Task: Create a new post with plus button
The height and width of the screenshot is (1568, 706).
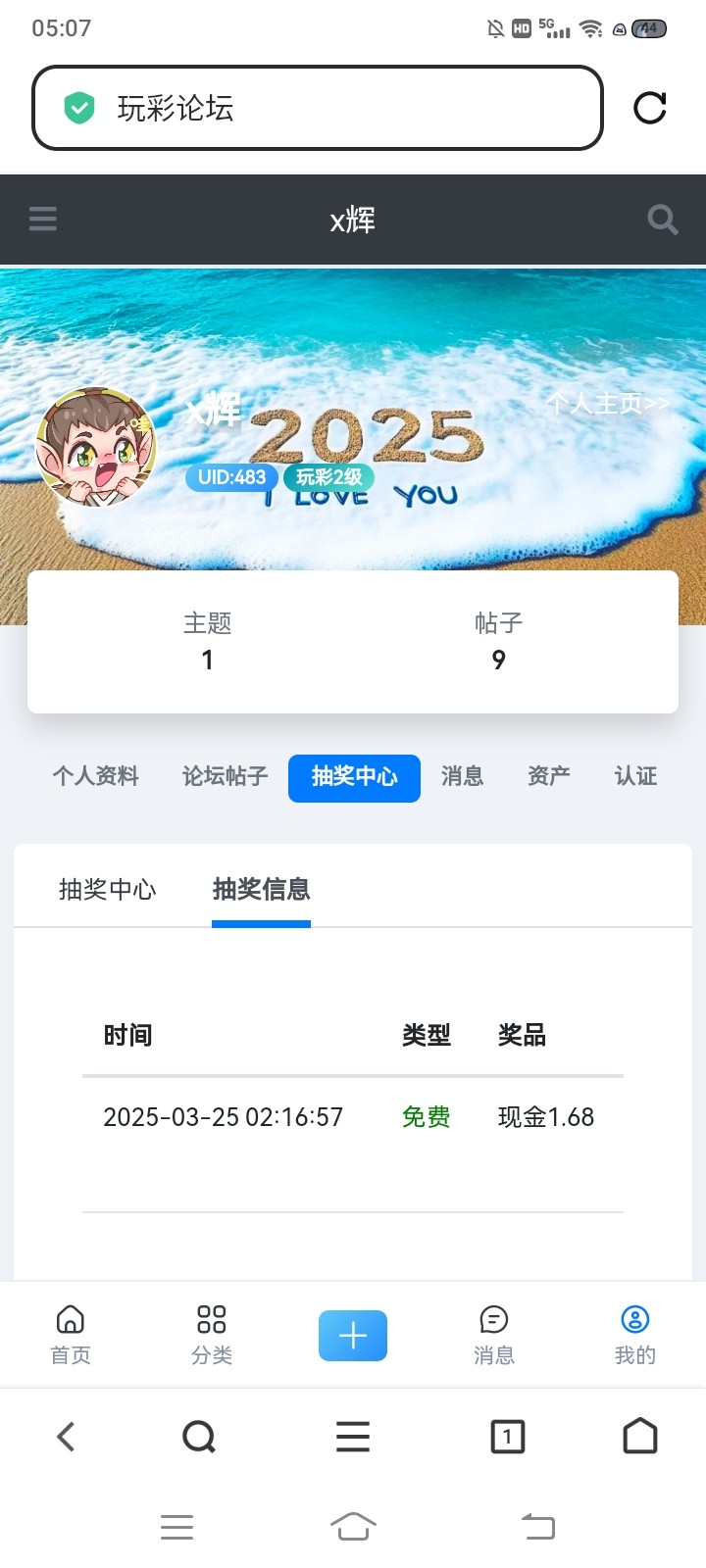Action: click(x=353, y=1335)
